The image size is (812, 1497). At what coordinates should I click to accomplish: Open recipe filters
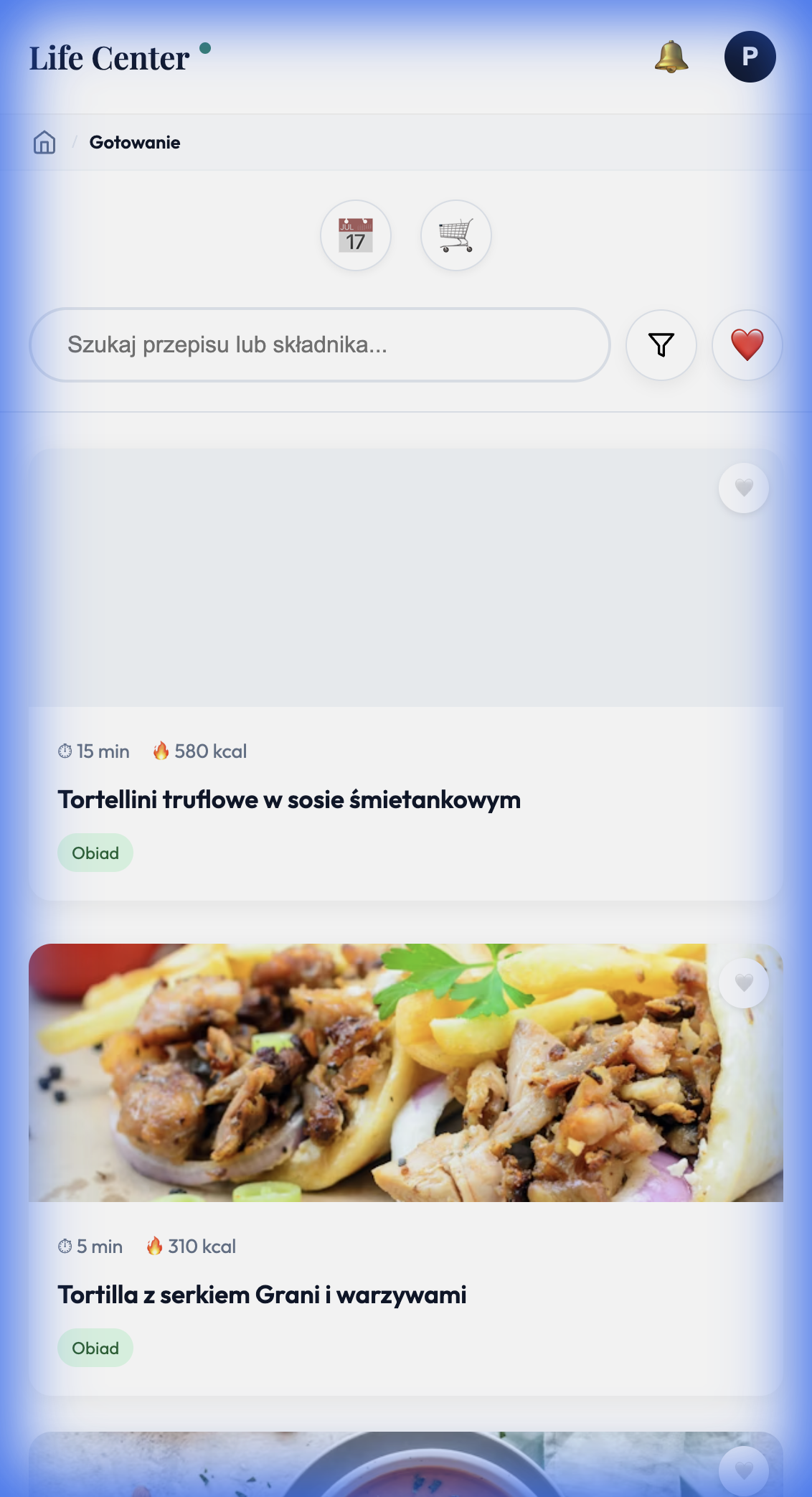coord(661,345)
